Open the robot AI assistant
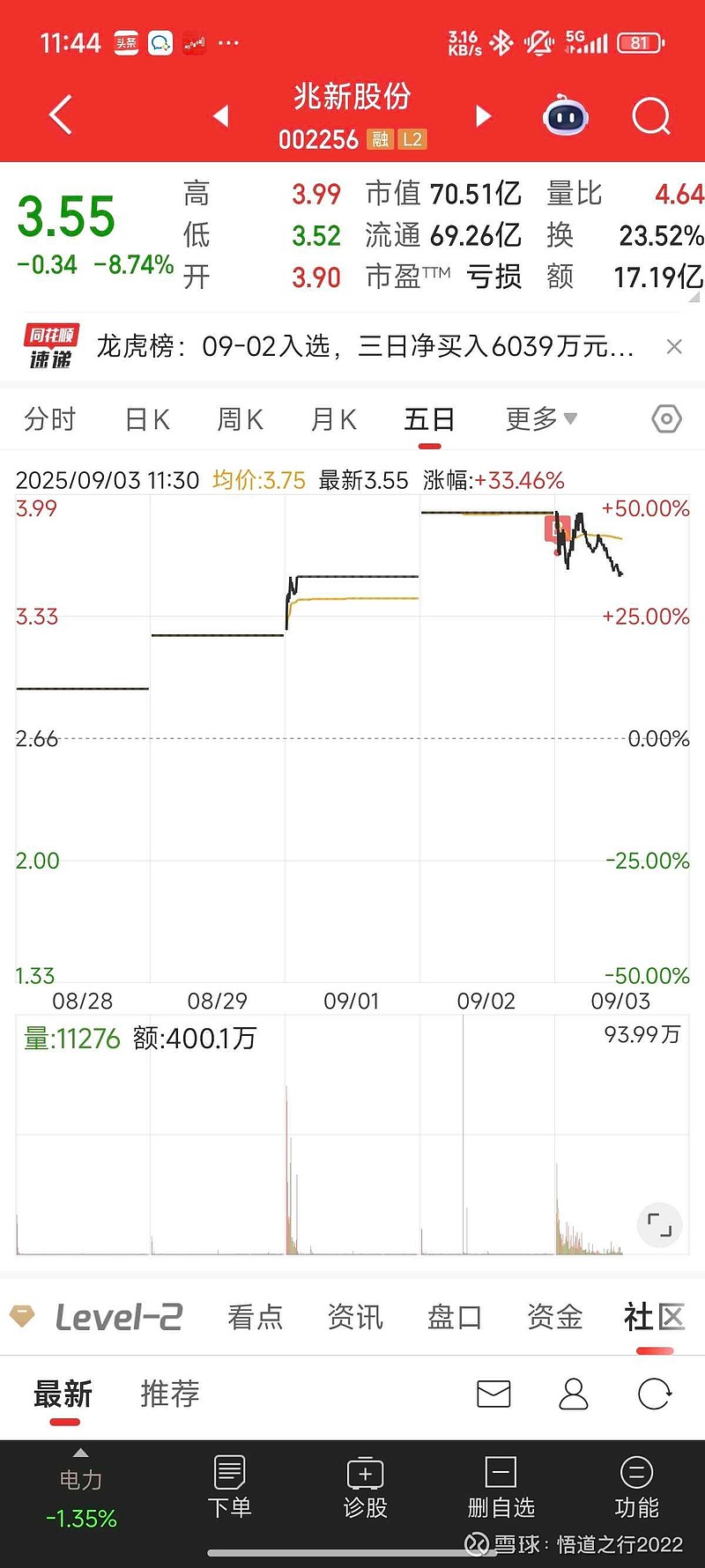 click(565, 116)
